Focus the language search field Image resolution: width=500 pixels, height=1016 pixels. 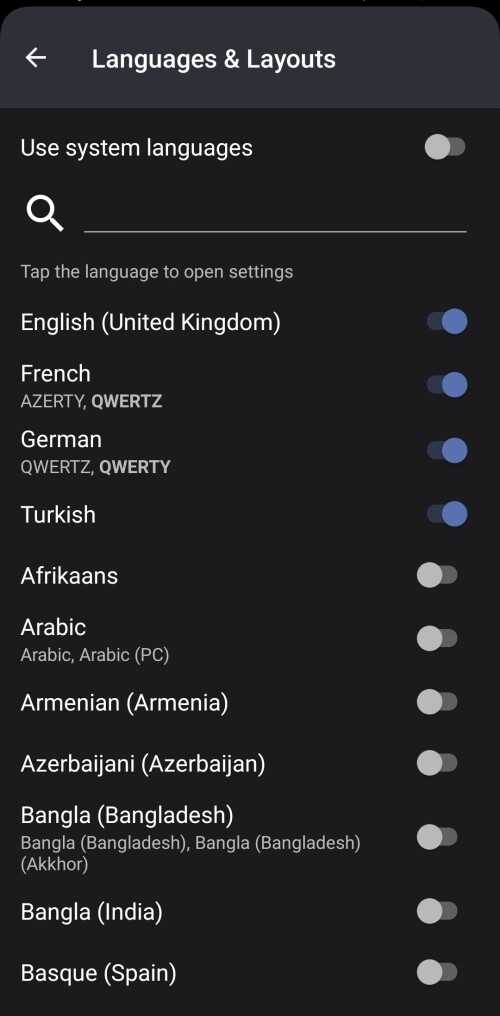[275, 212]
